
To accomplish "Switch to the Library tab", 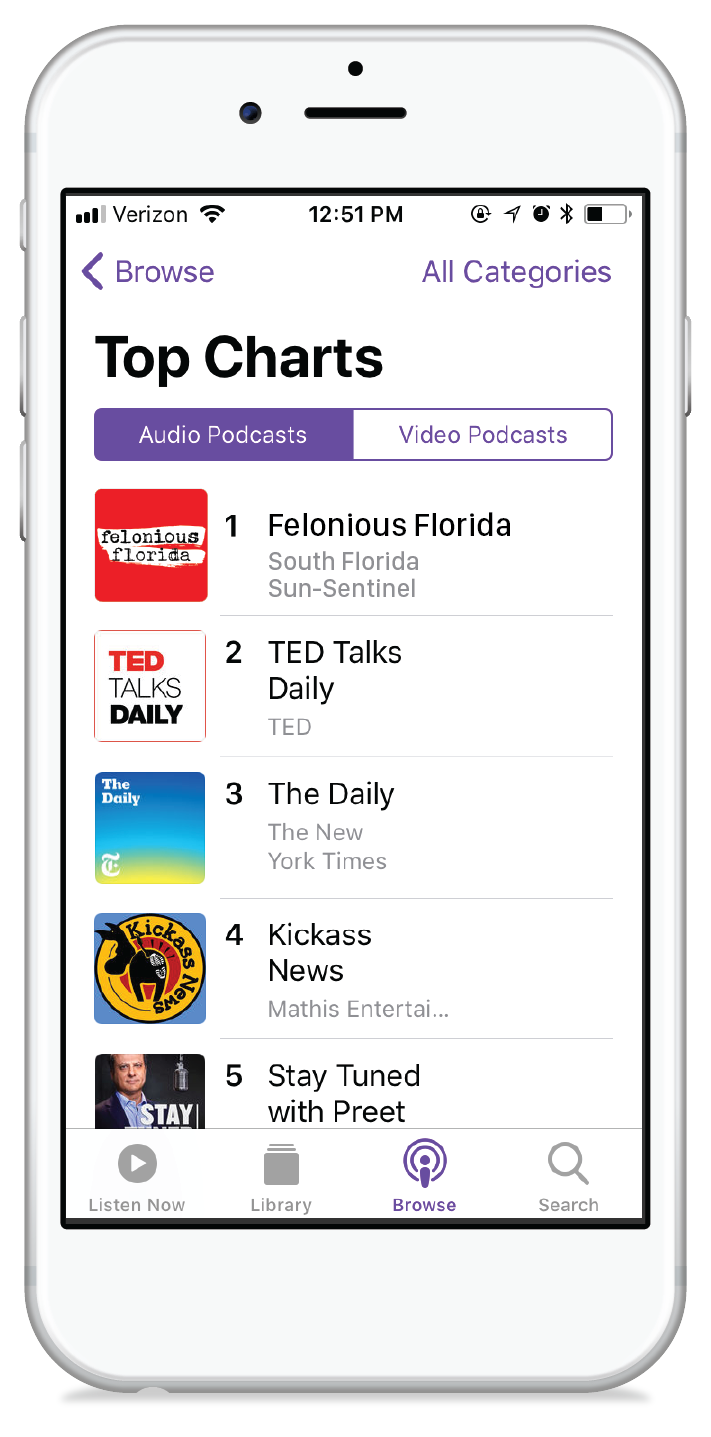I will [281, 1177].
